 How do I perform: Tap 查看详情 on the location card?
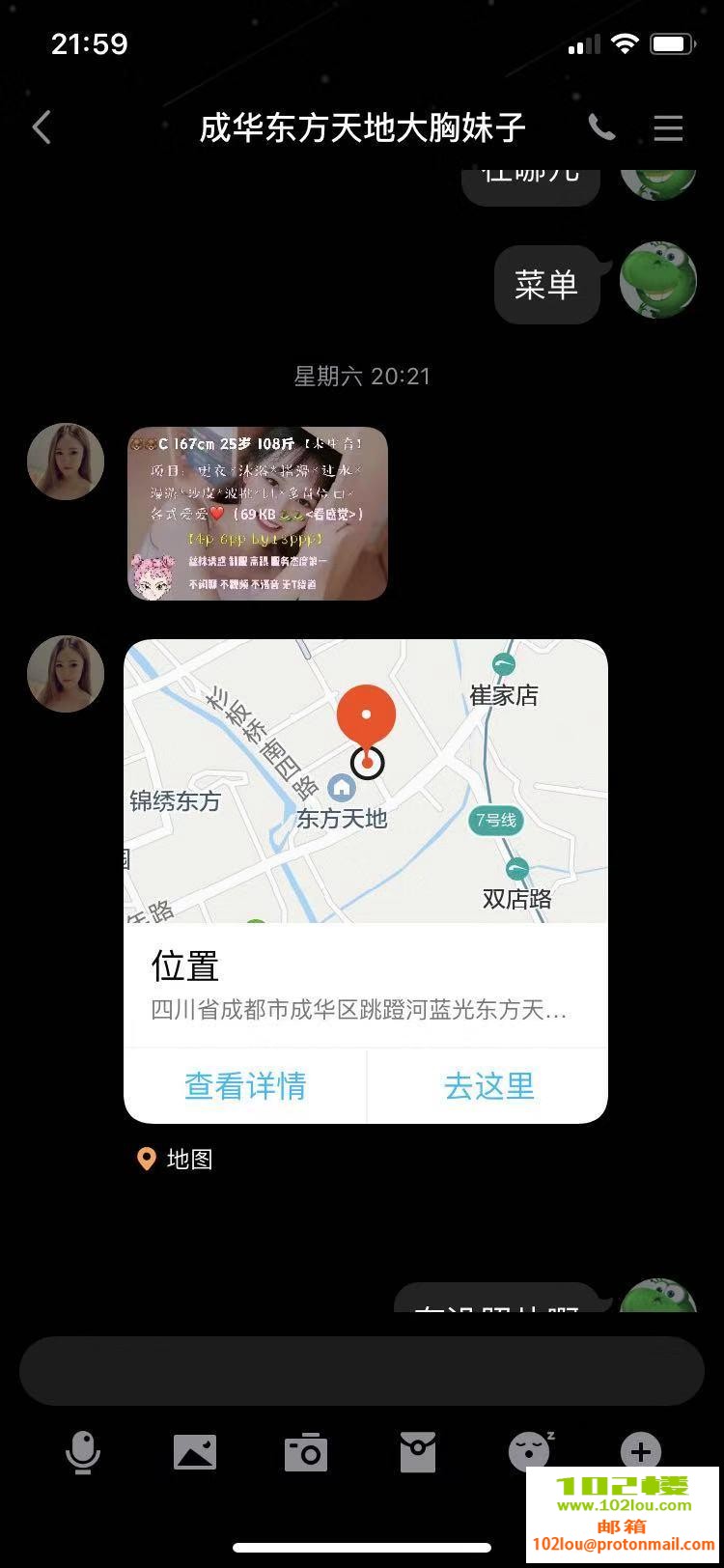[245, 1085]
